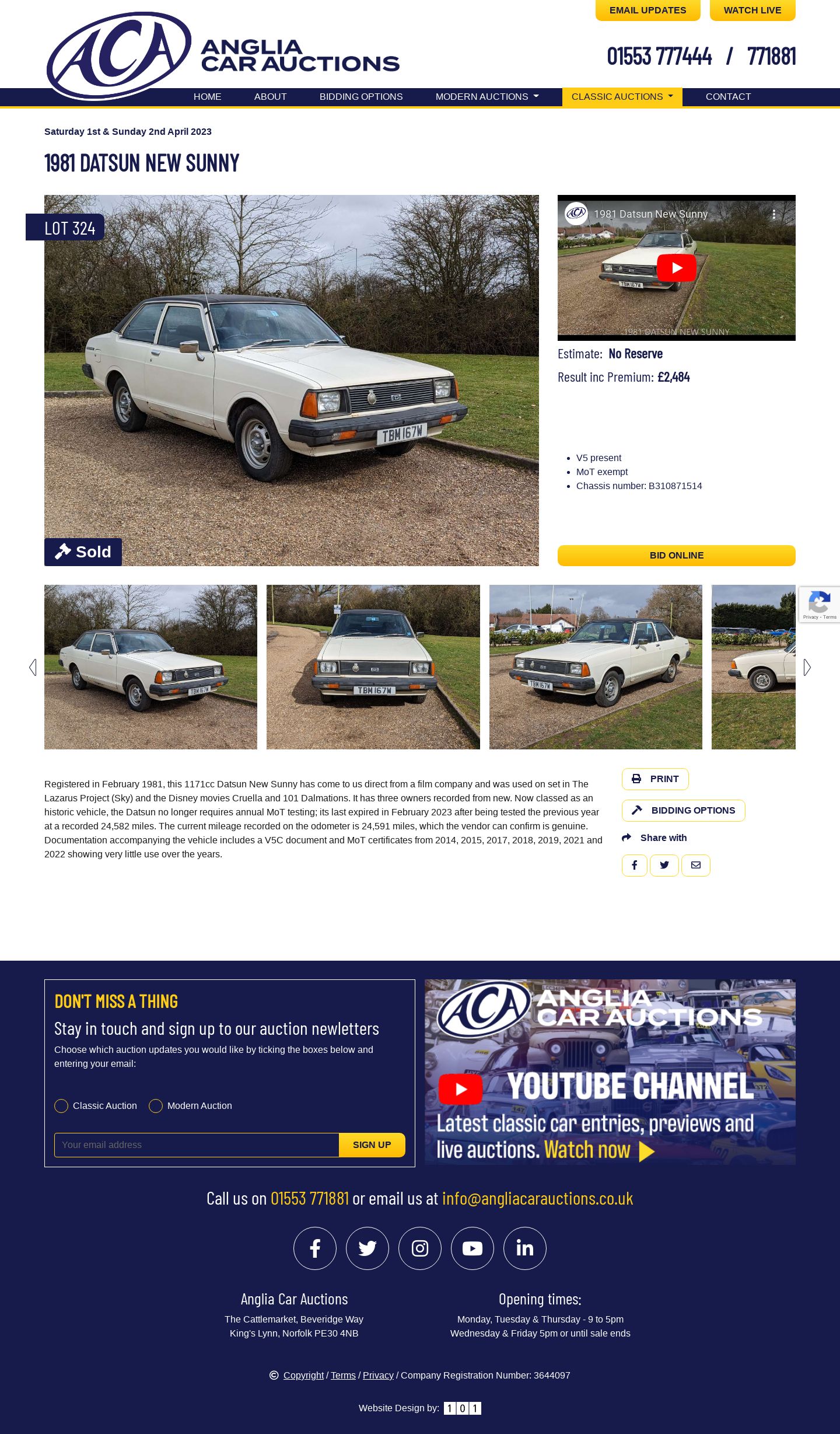Expand the Classic Auctions dropdown
Image resolution: width=840 pixels, height=1434 pixels.
(622, 97)
